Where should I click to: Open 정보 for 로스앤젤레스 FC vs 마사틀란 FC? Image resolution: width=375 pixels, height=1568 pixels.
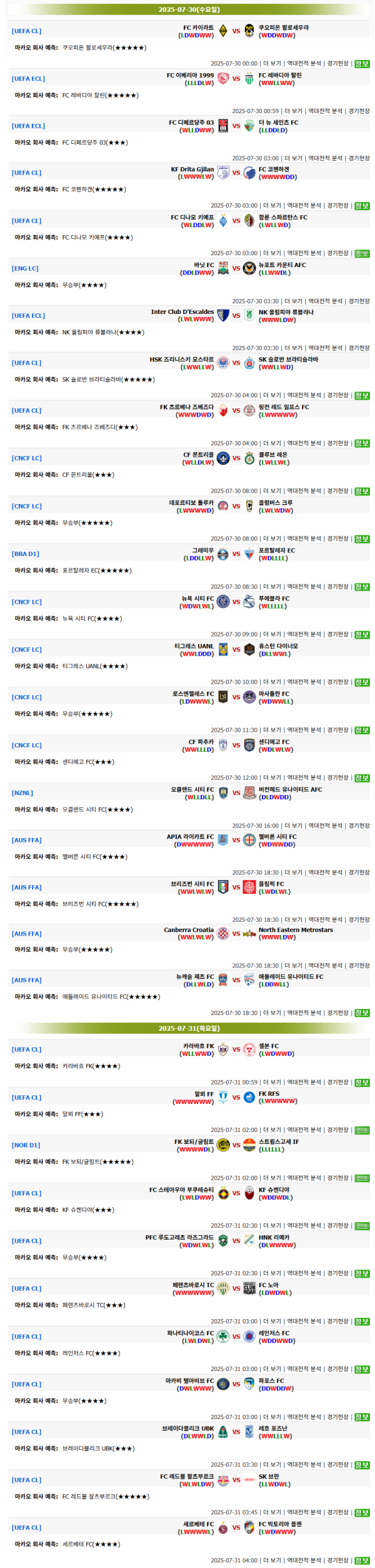tap(362, 730)
